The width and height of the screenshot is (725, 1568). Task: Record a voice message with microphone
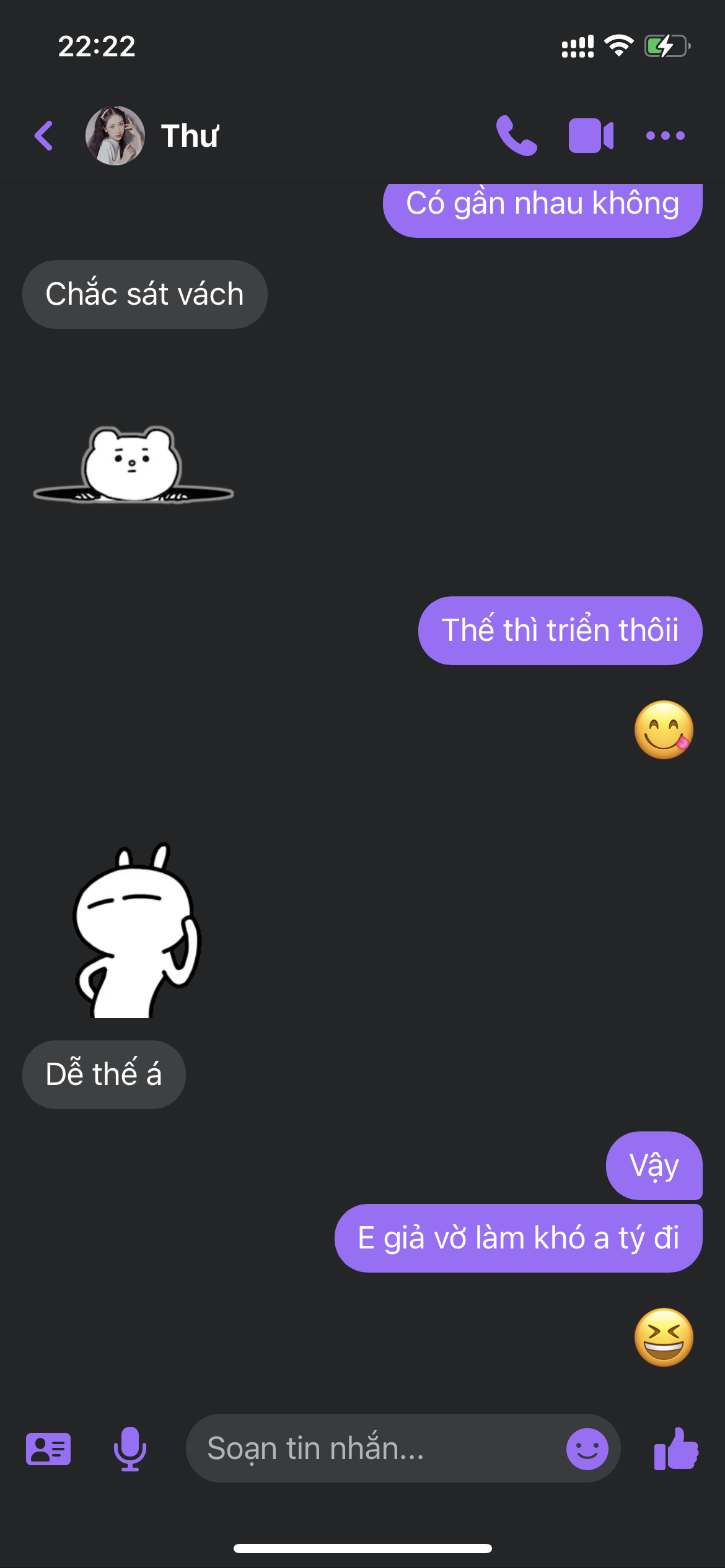tap(130, 1448)
